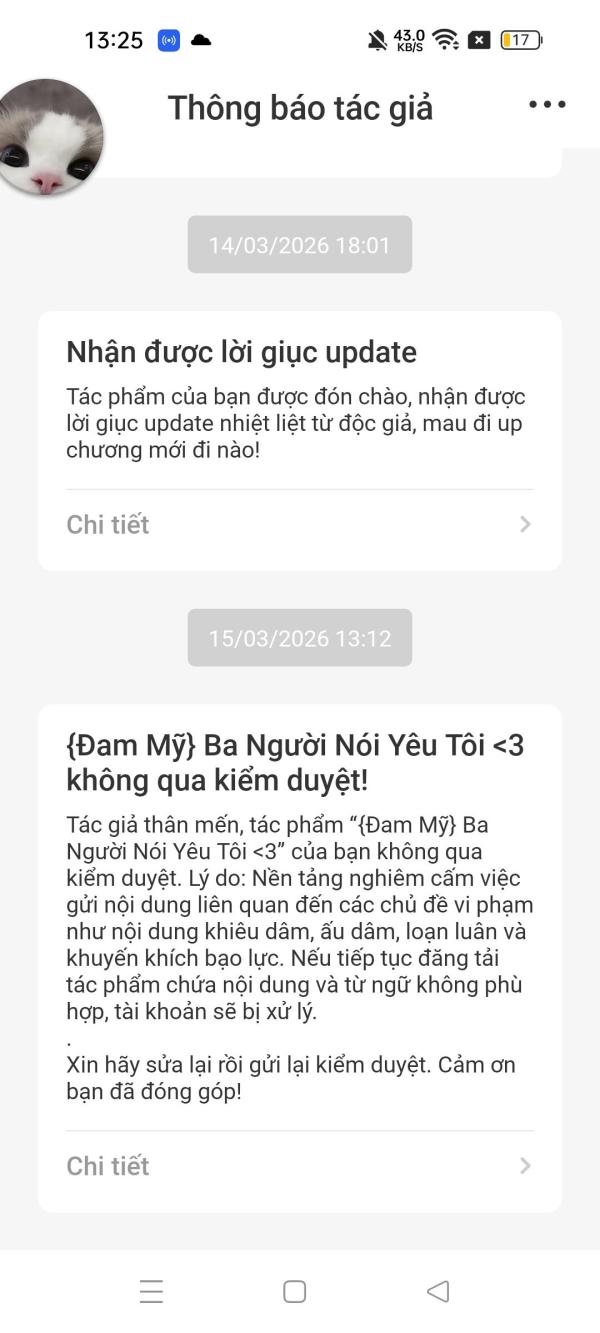Open Chi tiết for the update request notice
The image size is (600, 1333).
pyautogui.click(x=299, y=525)
